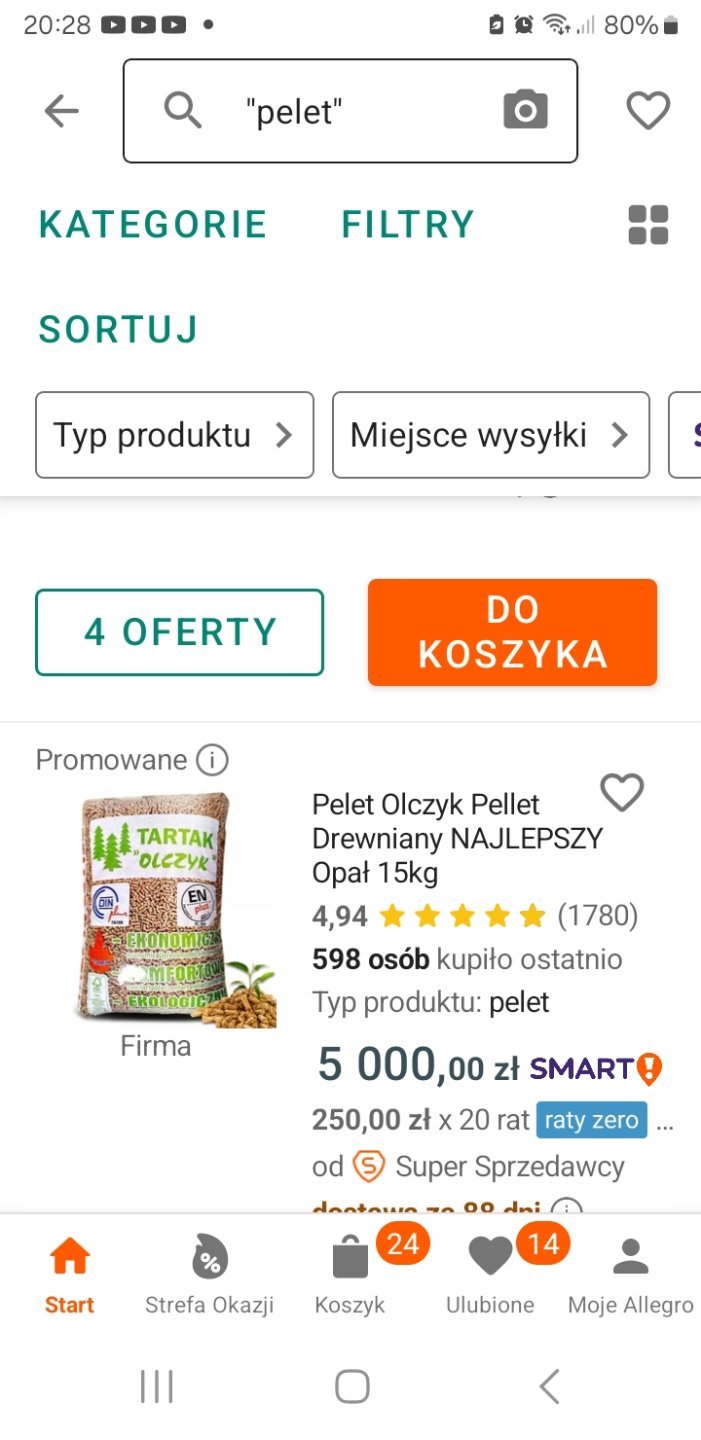This screenshot has width=701, height=1440.
Task: View 4 OFERTY for this product
Action: point(180,632)
